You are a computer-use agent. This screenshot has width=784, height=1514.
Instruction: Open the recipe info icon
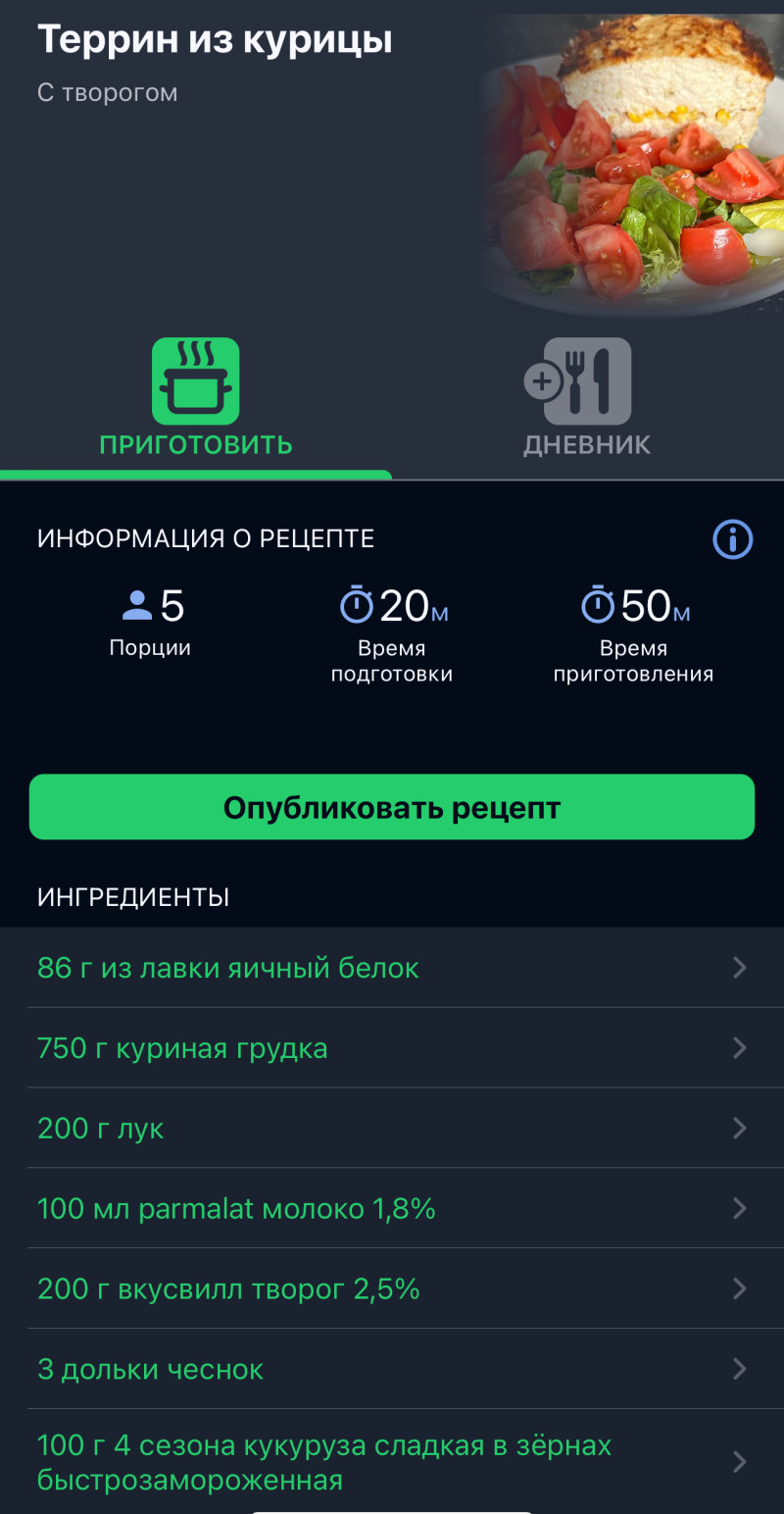pos(732,539)
